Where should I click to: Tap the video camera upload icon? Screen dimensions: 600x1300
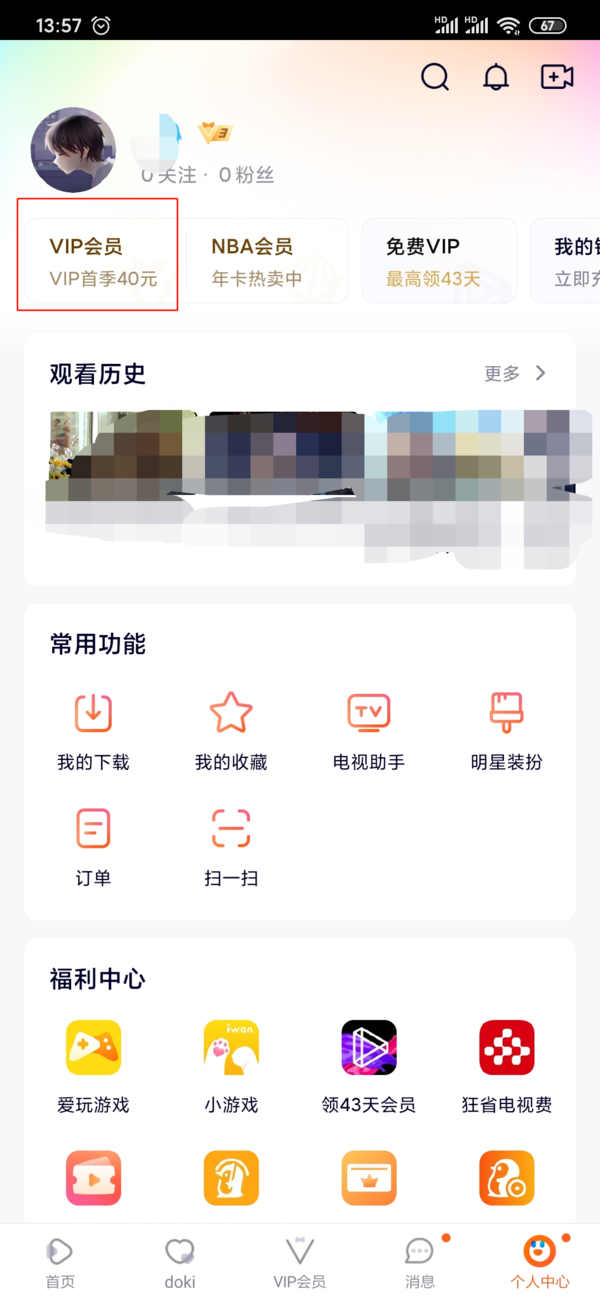tap(556, 77)
